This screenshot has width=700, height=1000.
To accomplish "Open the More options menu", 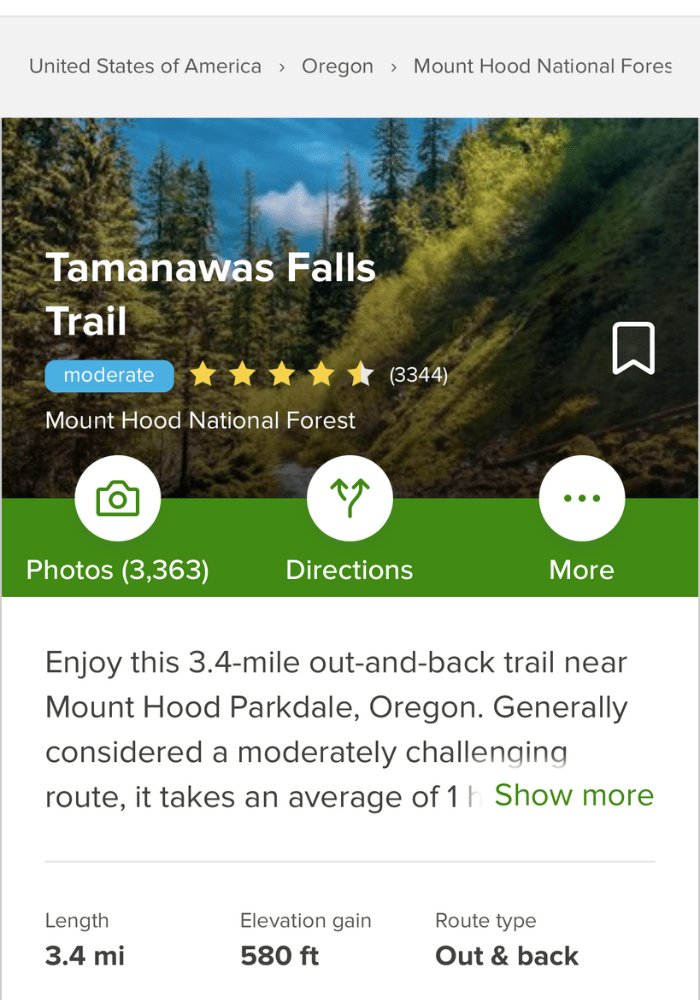I will [581, 498].
